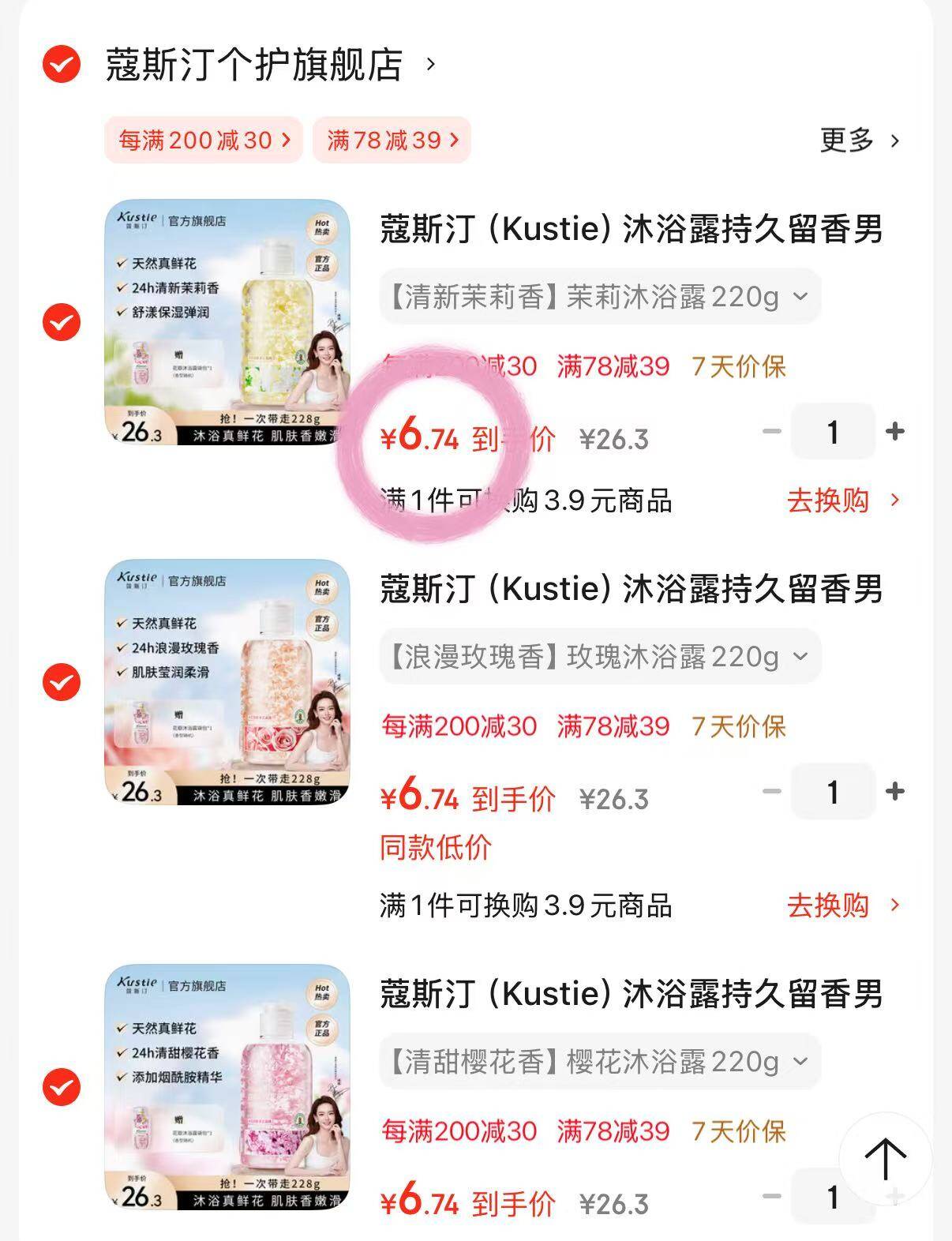Viewport: 952px width, 1241px height.
Task: Open the cherry blossom body wash image
Action: click(x=227, y=1087)
